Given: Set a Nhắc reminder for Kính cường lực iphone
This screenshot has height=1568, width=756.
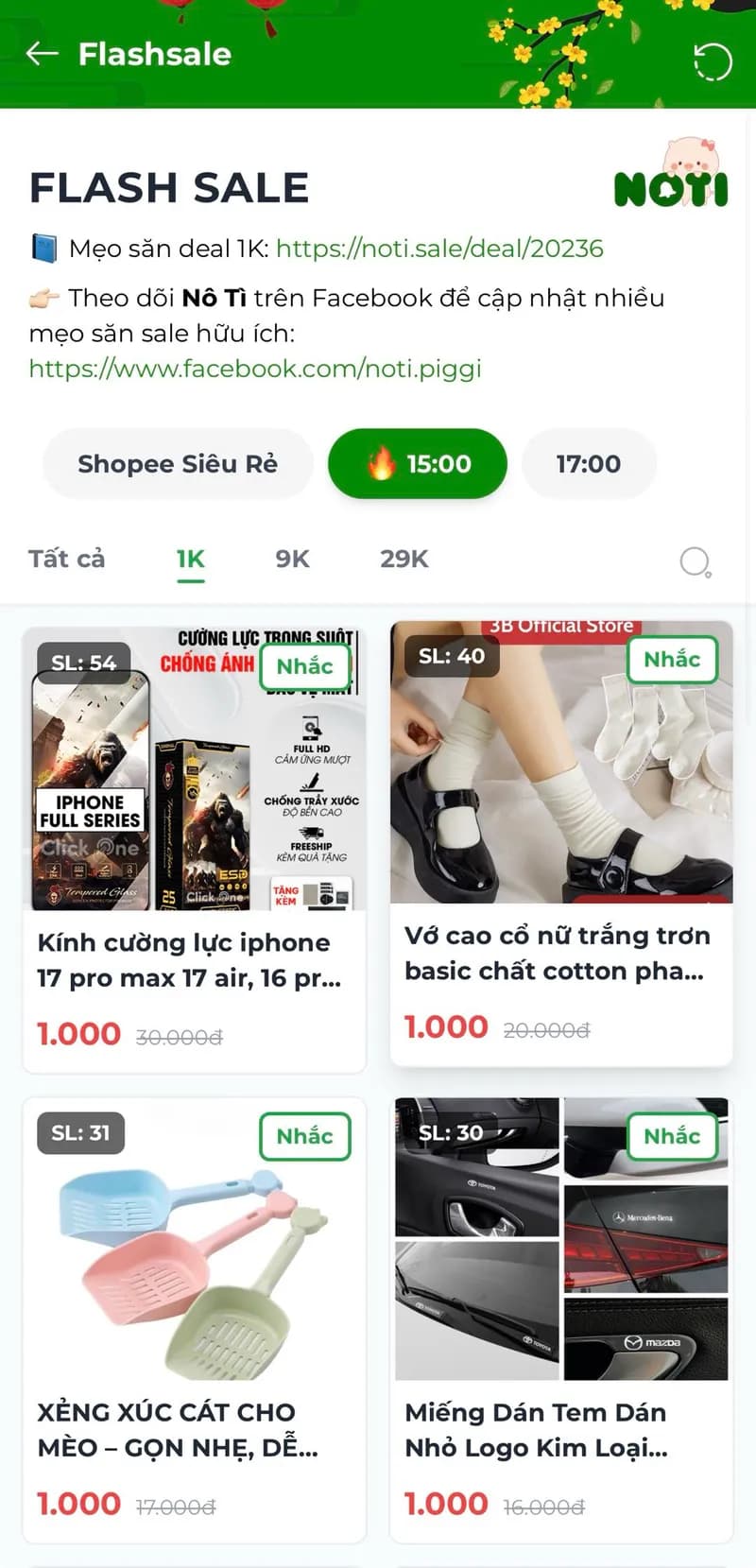Looking at the screenshot, I should click(x=304, y=666).
